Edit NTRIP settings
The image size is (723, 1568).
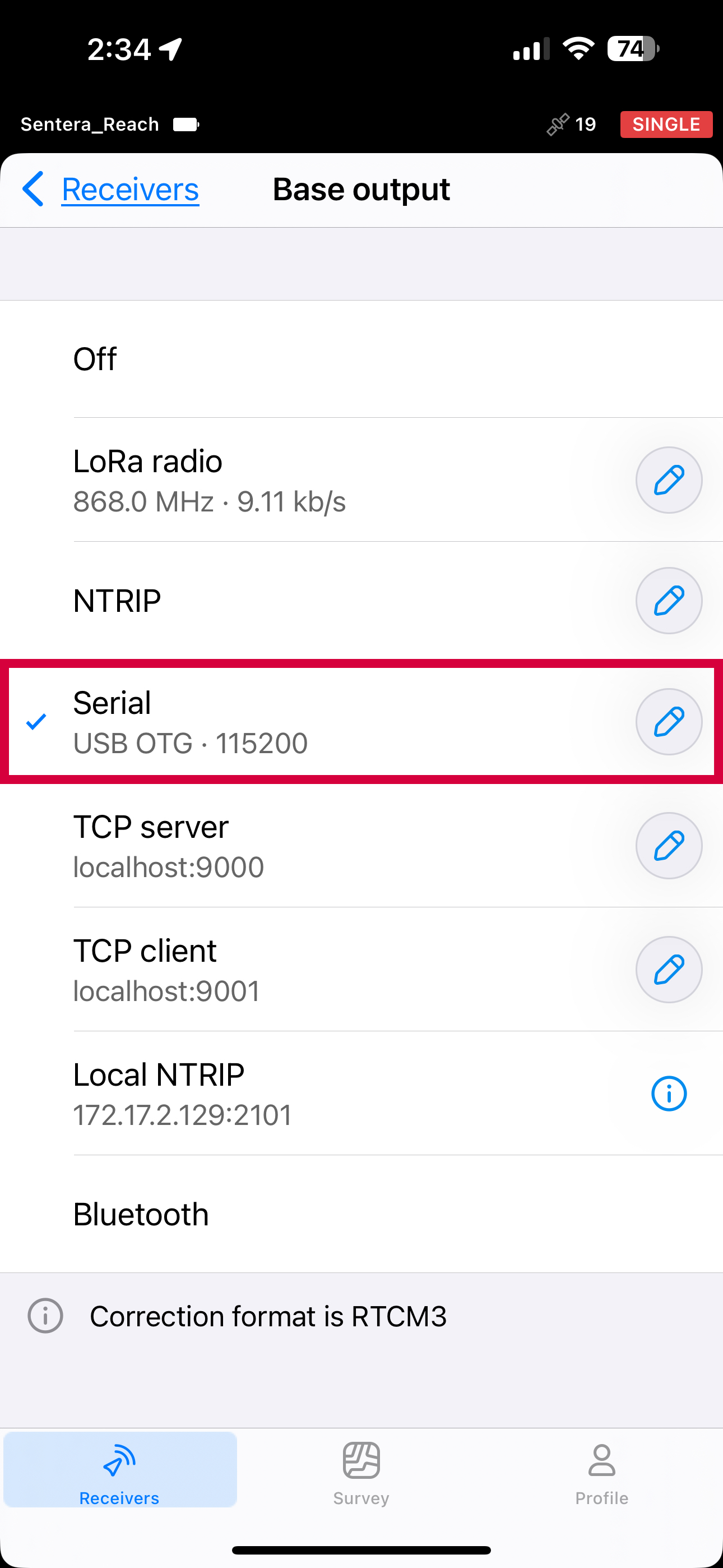point(668,601)
